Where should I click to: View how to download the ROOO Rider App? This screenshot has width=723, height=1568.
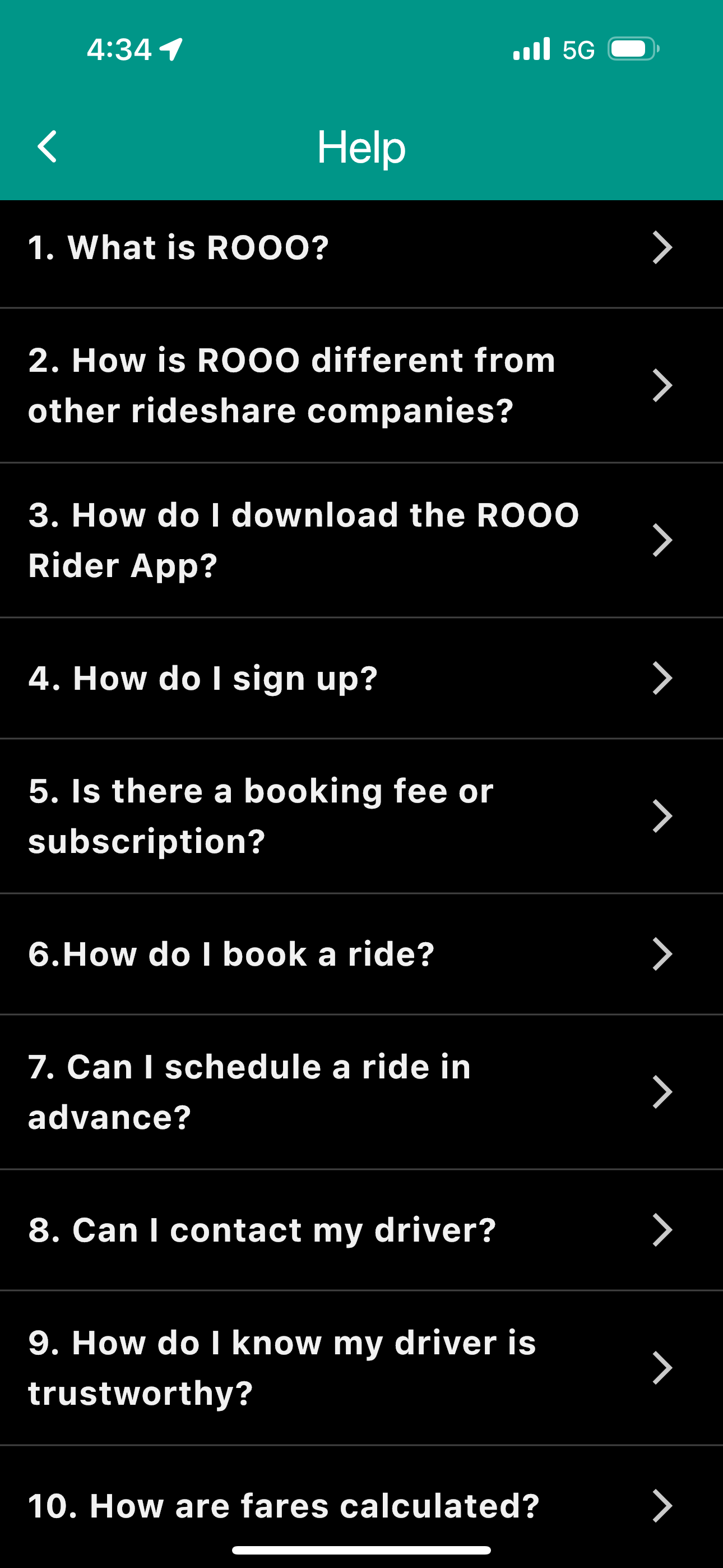click(x=361, y=540)
